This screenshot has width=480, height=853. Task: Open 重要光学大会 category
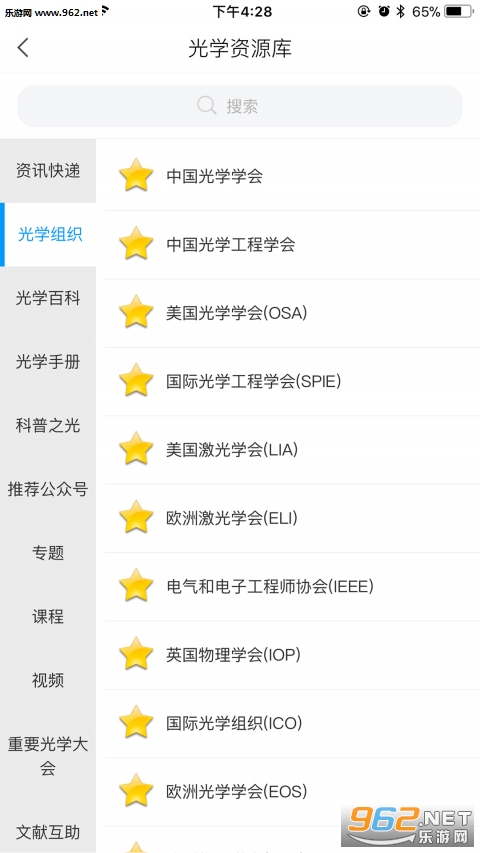(48, 756)
